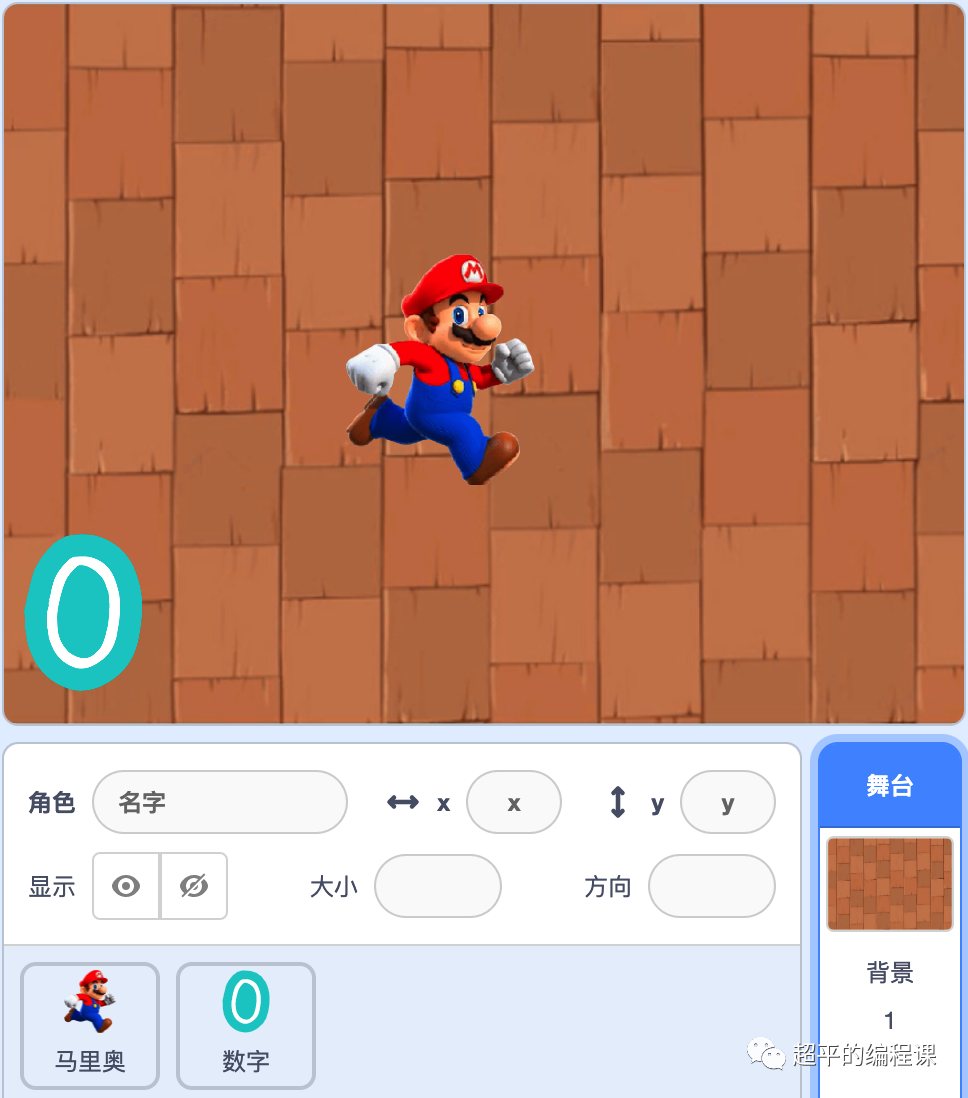The height and width of the screenshot is (1098, 968).
Task: Tap the sprite name field 名字
Action: tap(219, 802)
